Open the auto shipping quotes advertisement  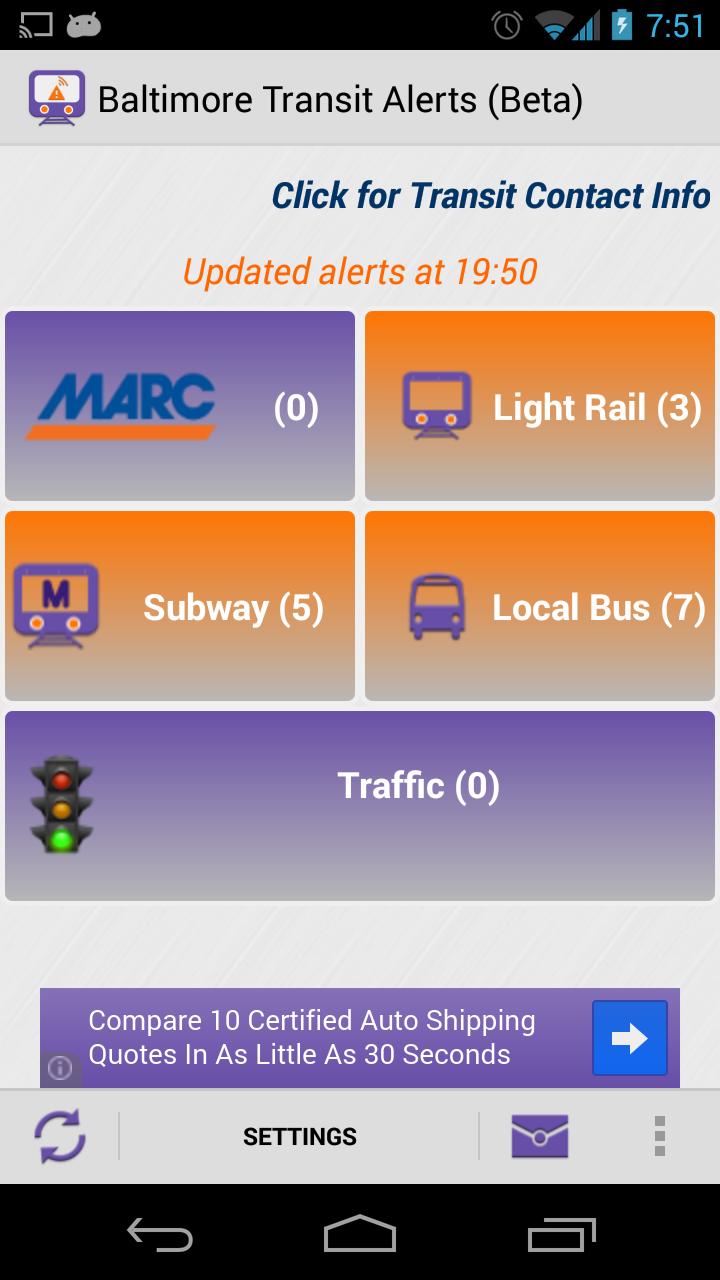310,1035
